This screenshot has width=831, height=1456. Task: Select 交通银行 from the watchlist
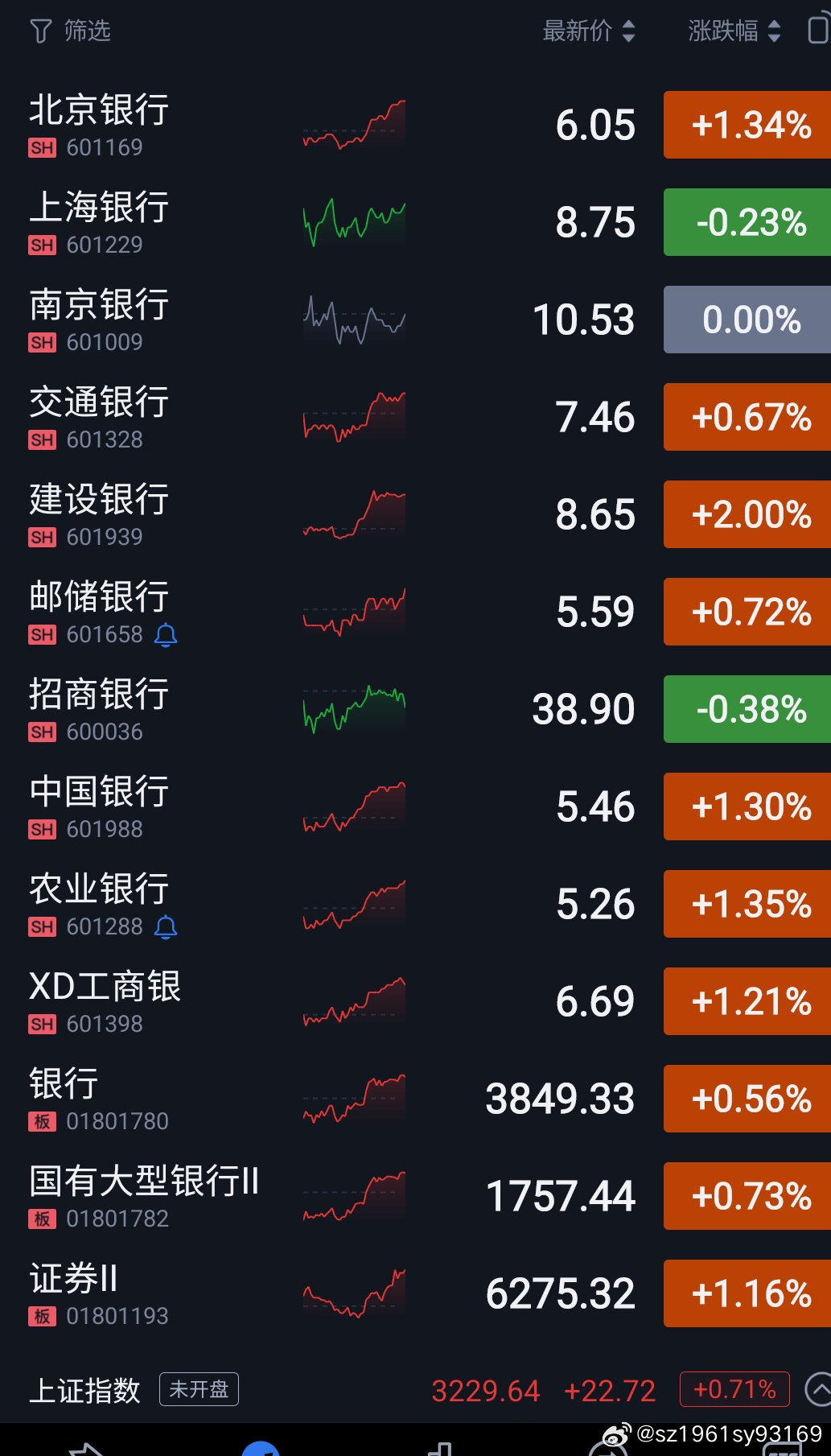[415, 417]
